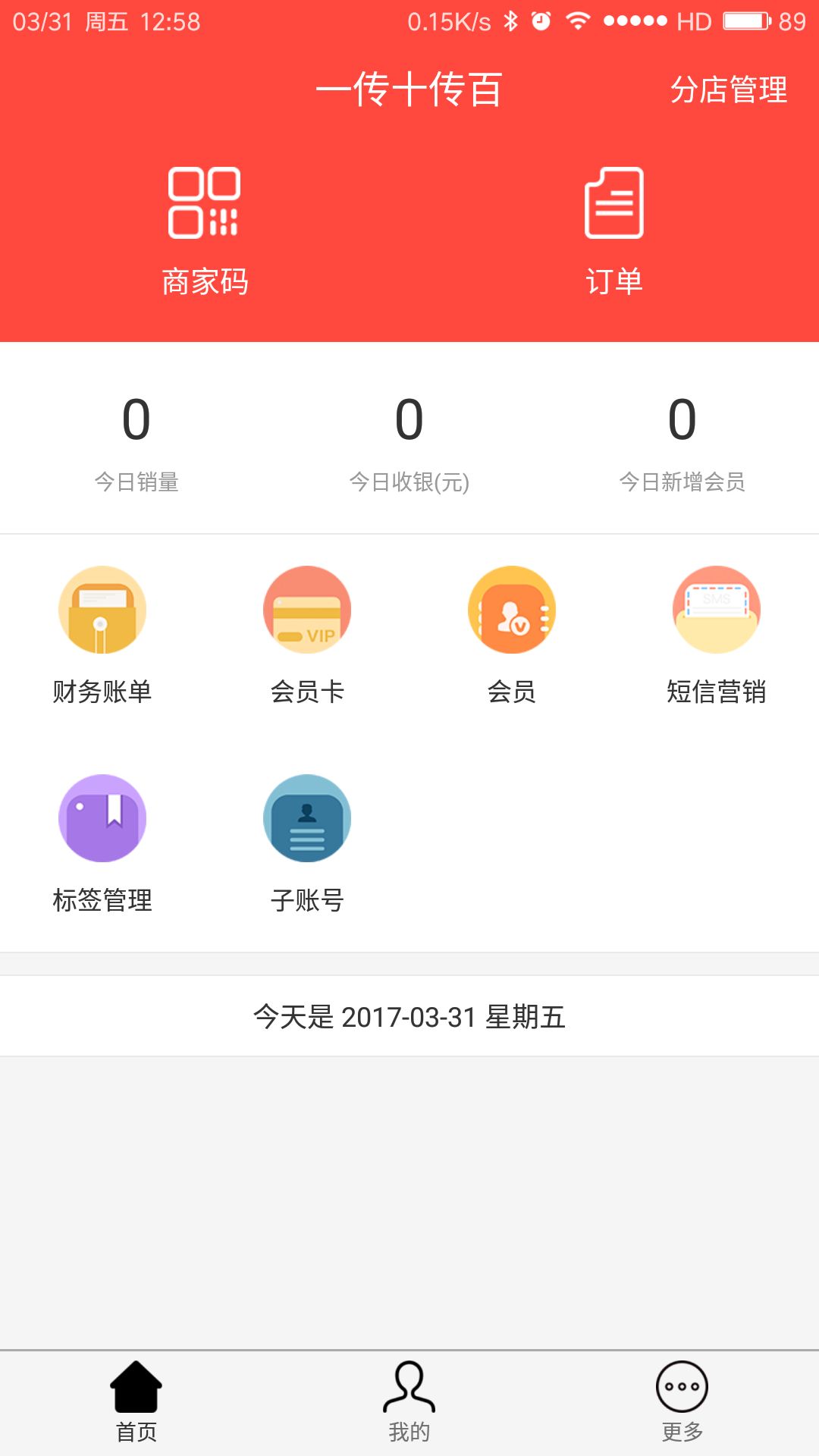
Task: Open the 标签管理 tag management icon
Action: coord(102,819)
